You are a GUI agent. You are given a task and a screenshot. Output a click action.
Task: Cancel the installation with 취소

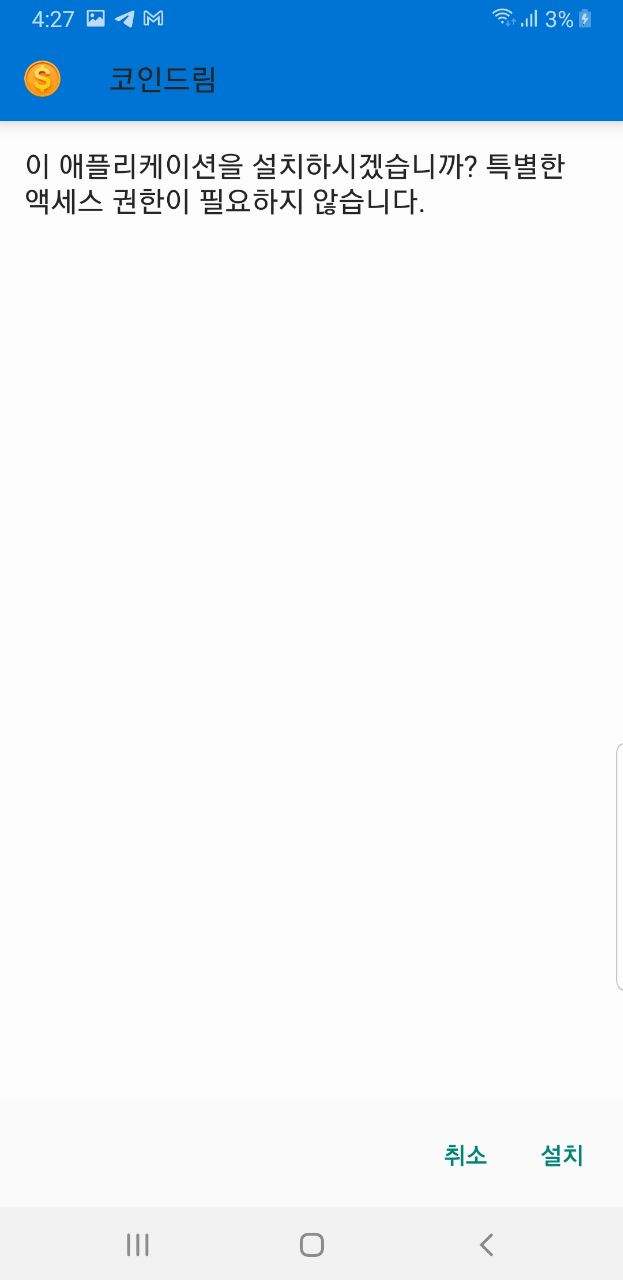[x=465, y=1156]
